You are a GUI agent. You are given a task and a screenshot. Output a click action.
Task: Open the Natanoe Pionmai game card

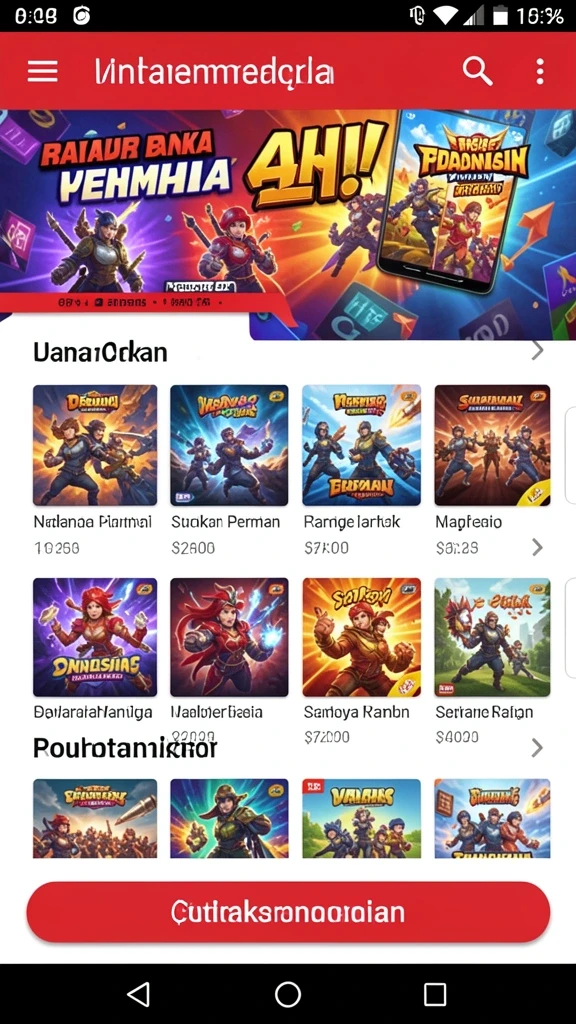pos(95,470)
